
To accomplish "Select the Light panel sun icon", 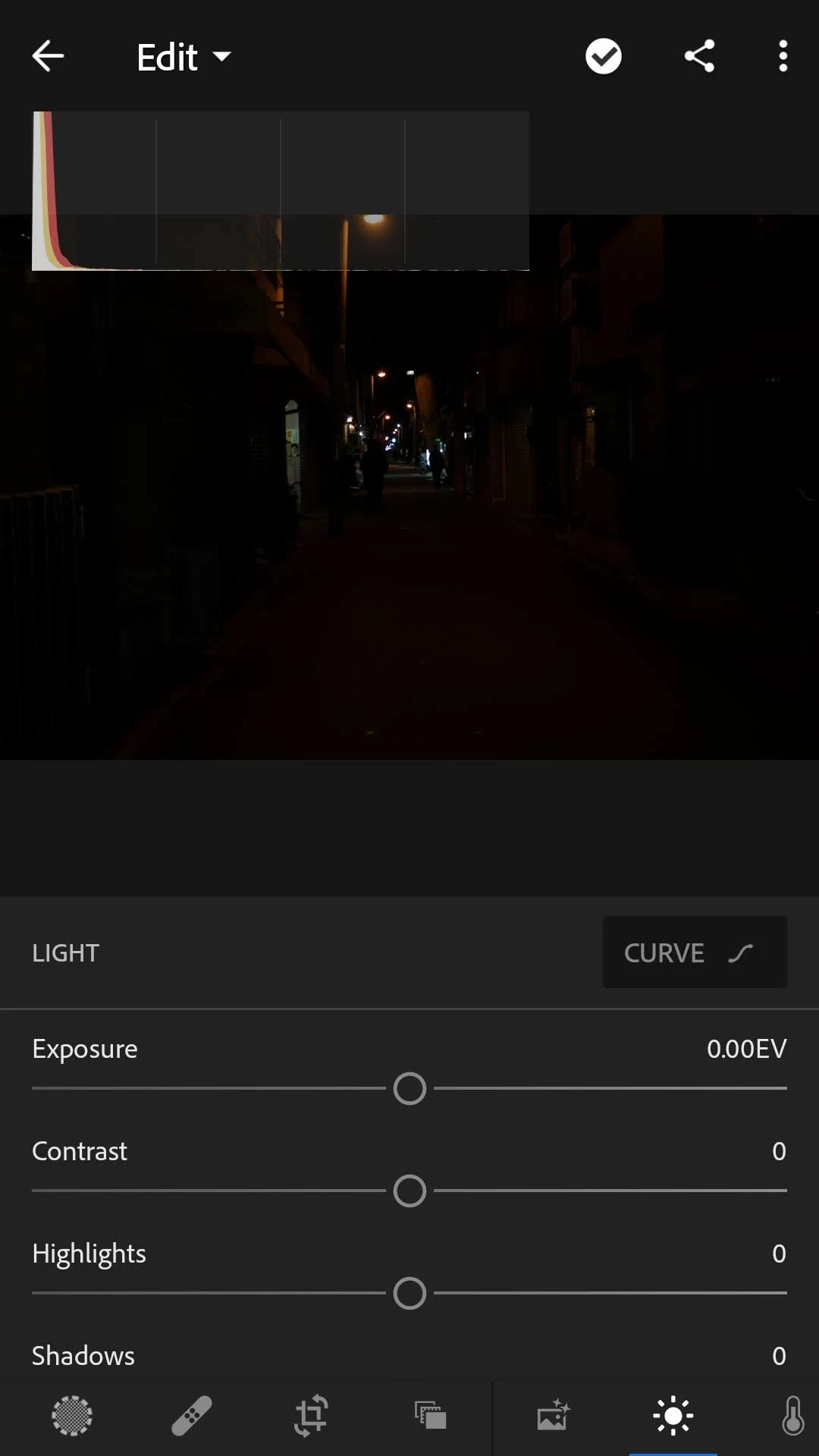I will pos(673,1416).
